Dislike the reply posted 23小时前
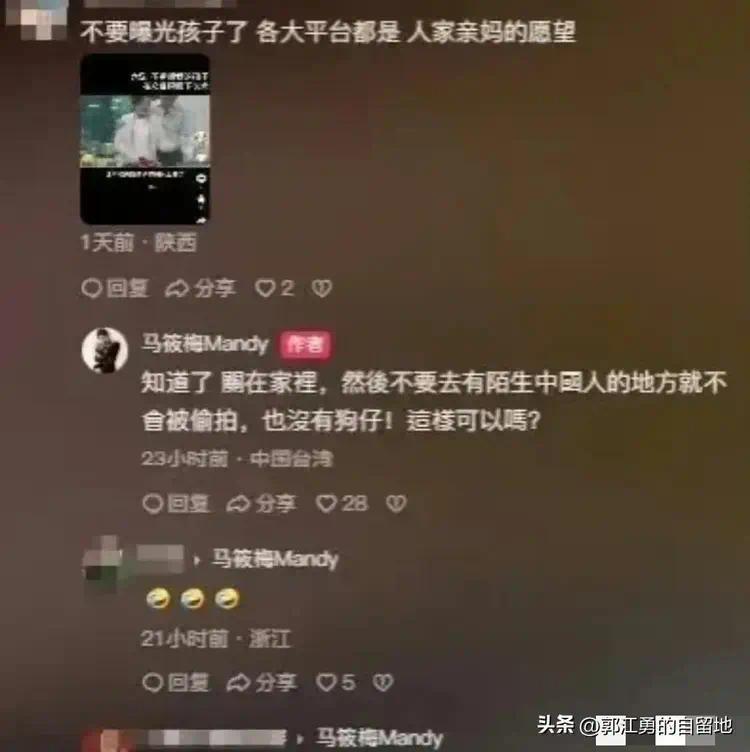 (396, 503)
